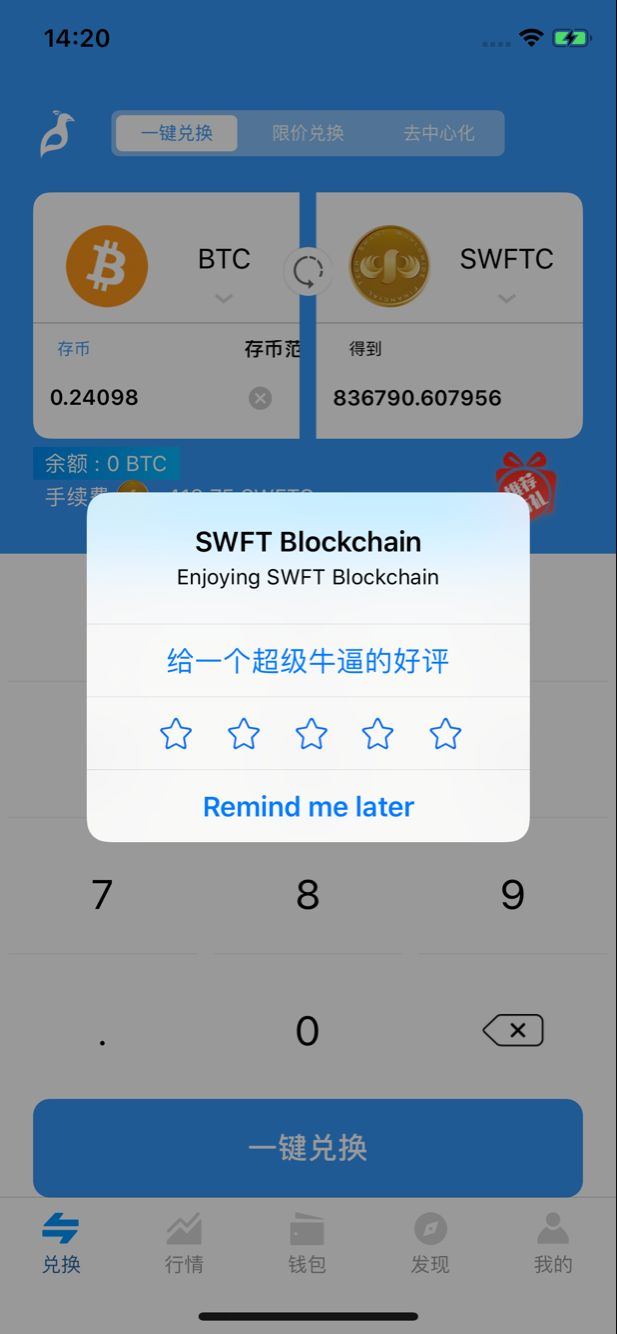Tap the red gift box icon

point(526,484)
